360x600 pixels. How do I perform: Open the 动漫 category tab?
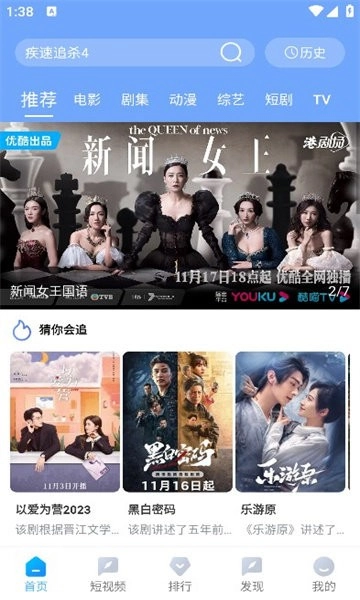coord(183,100)
